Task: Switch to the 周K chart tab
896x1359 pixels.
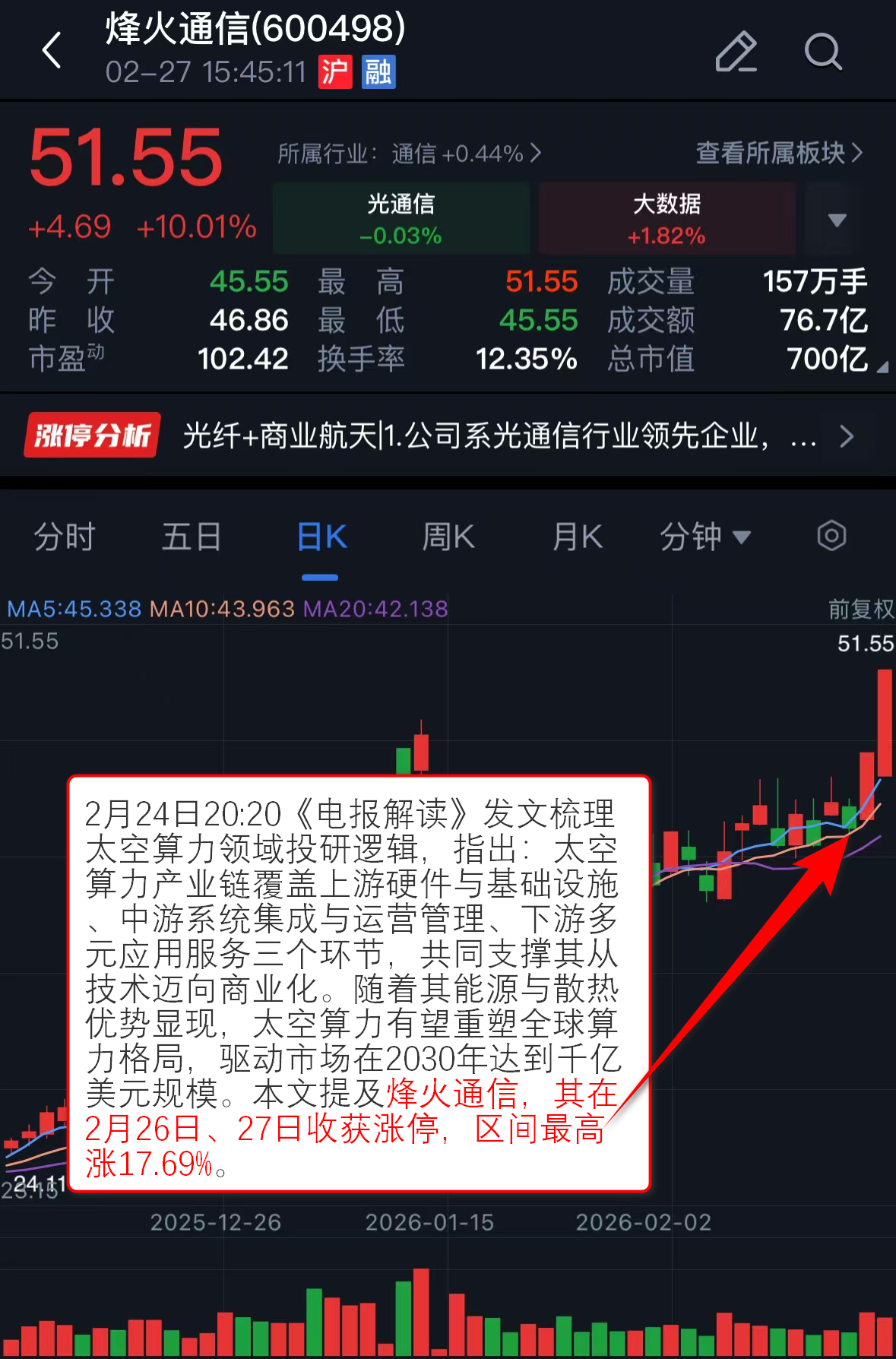Action: 448,537
